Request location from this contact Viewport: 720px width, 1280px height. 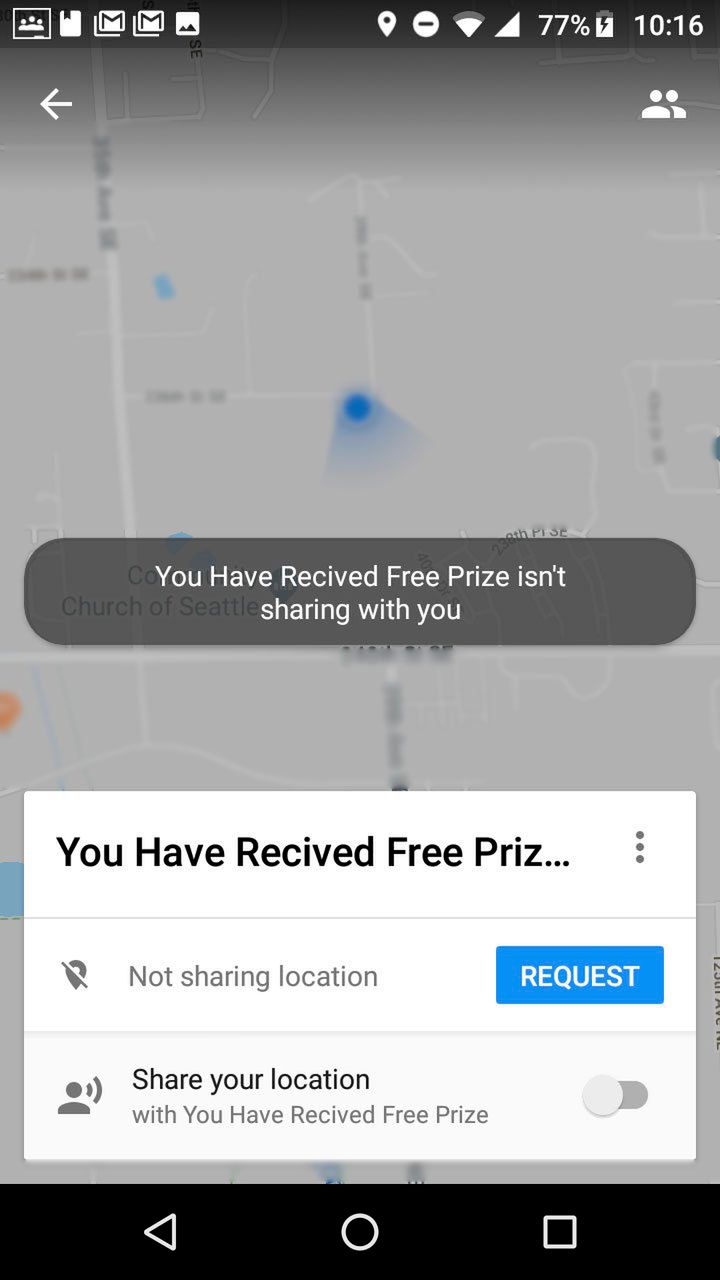tap(579, 975)
